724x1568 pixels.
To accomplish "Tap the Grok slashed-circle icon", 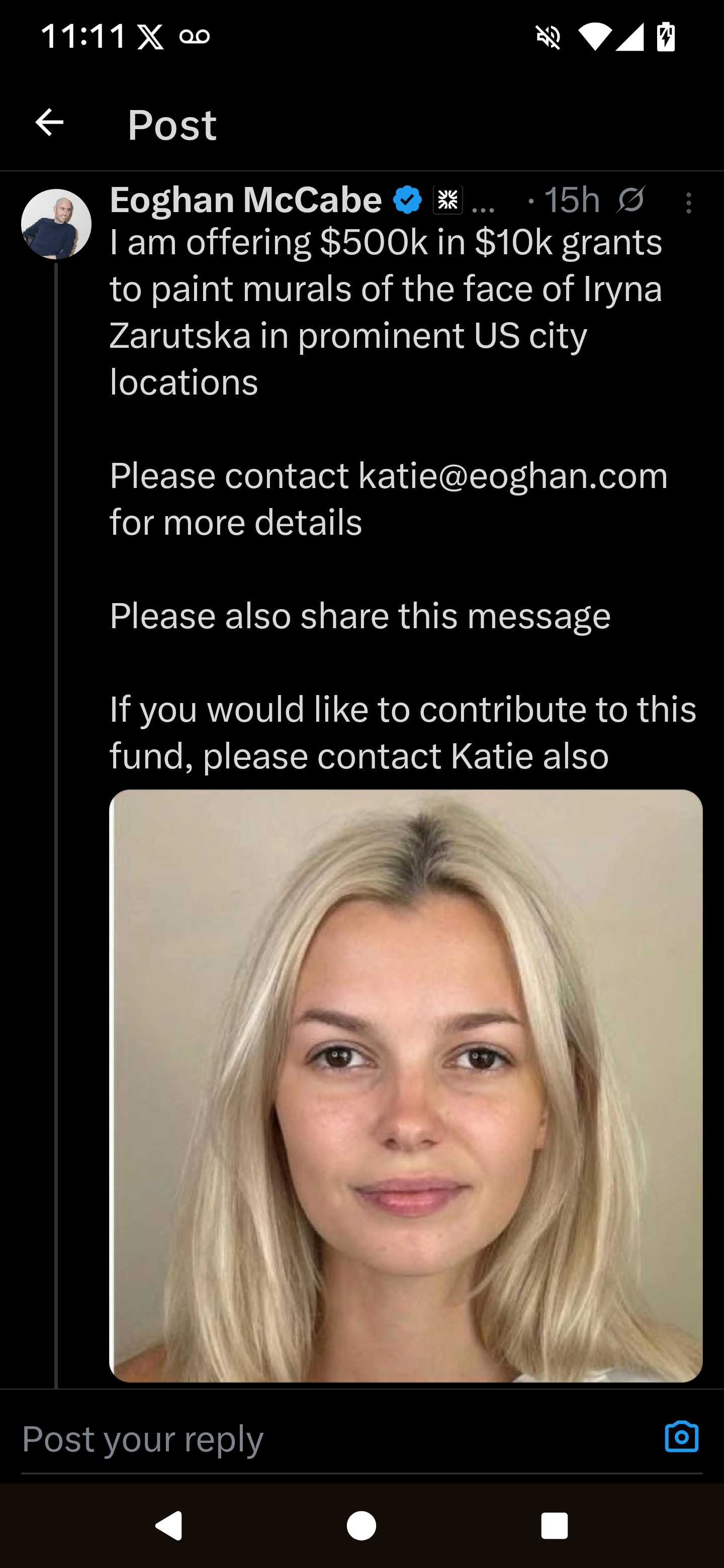I will 630,200.
